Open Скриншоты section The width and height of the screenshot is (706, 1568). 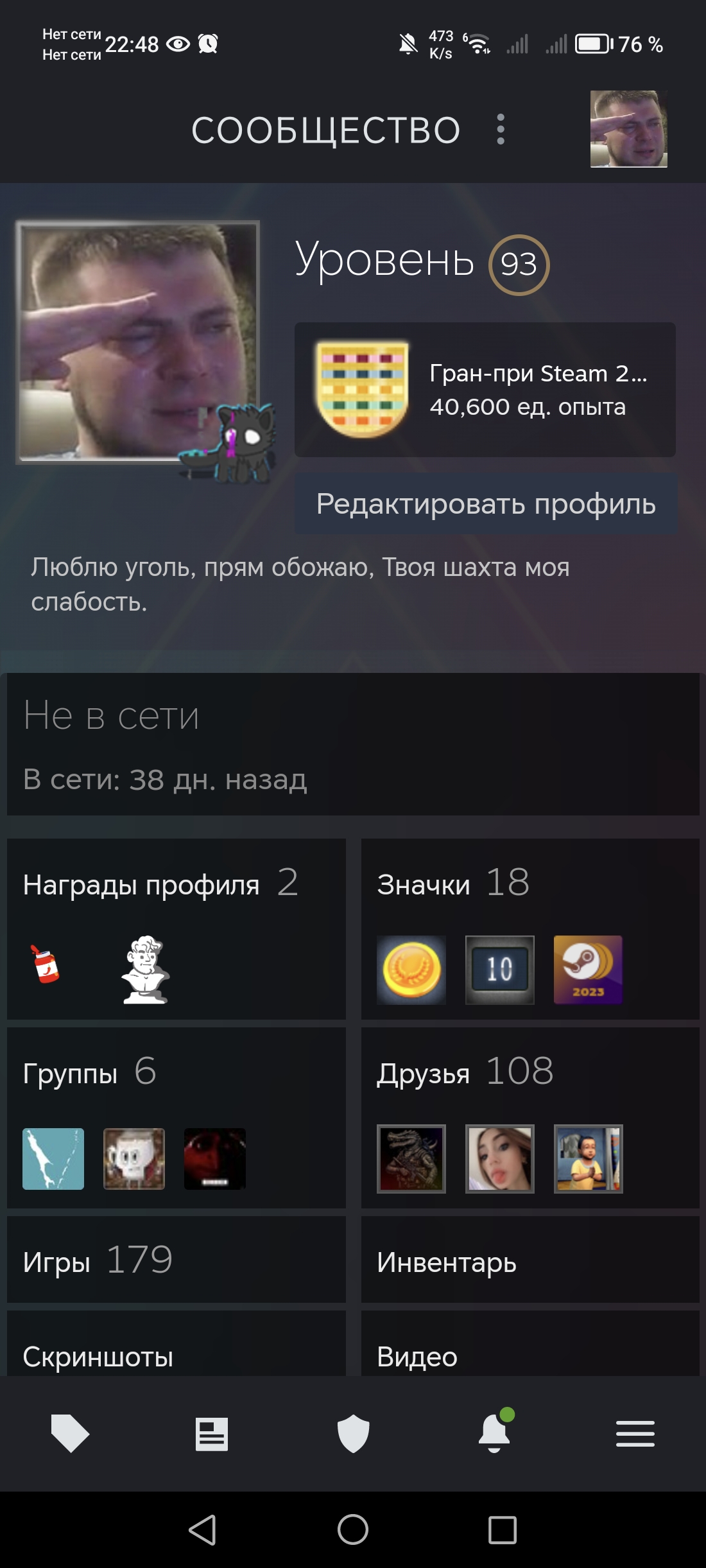pyautogui.click(x=176, y=1343)
